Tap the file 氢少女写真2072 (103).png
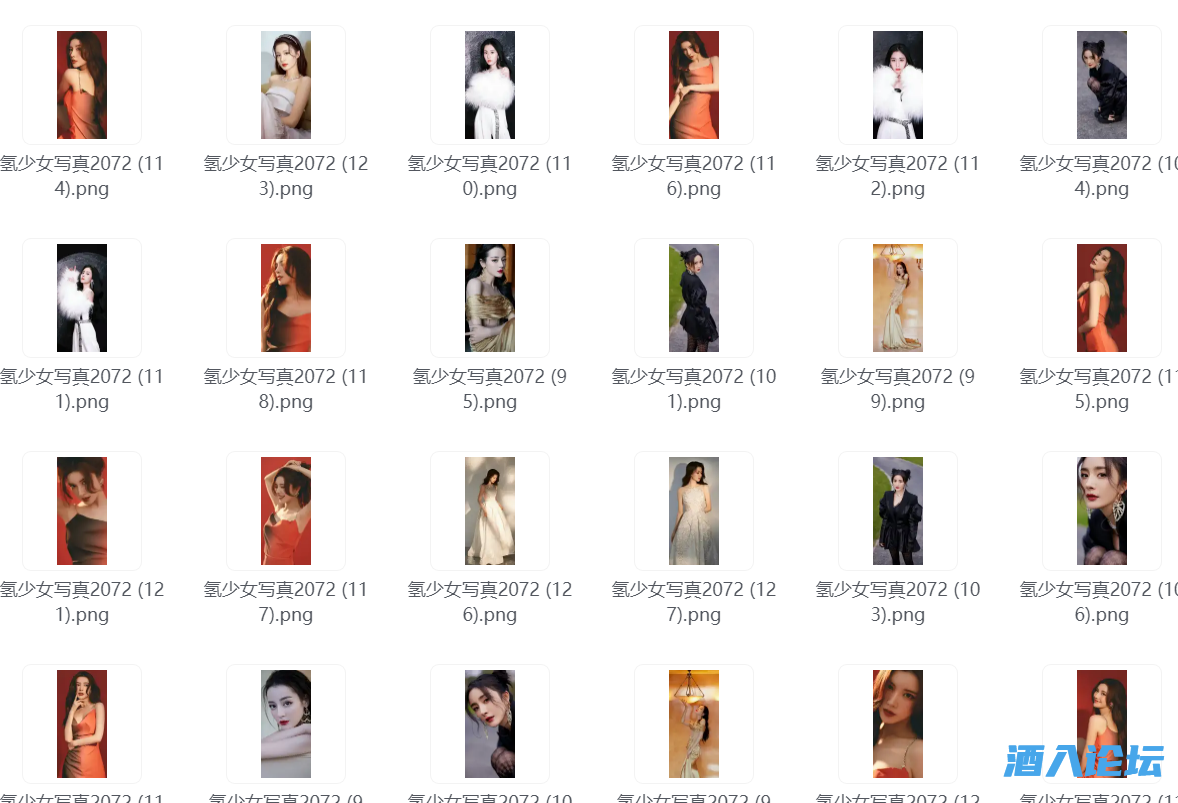 (x=898, y=511)
